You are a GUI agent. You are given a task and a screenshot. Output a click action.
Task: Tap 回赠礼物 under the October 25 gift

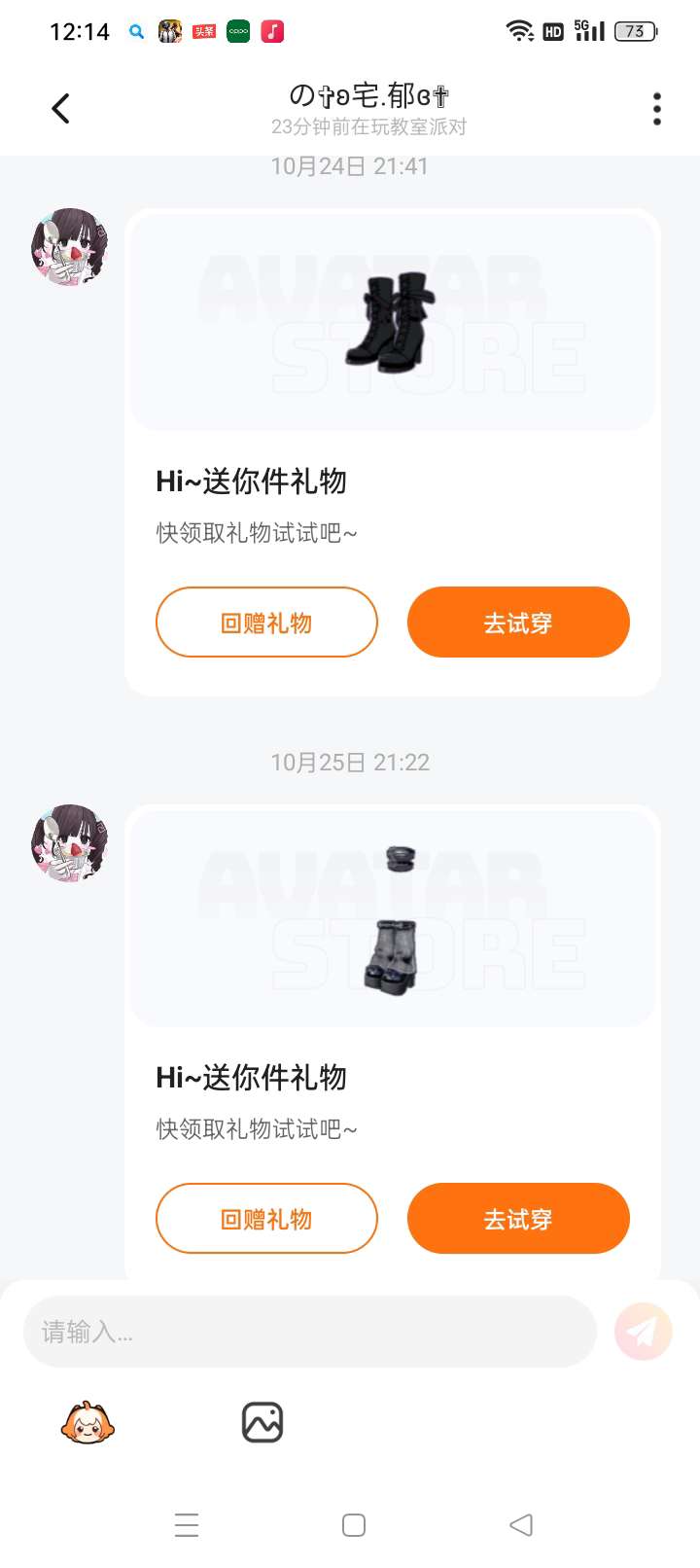click(266, 1219)
